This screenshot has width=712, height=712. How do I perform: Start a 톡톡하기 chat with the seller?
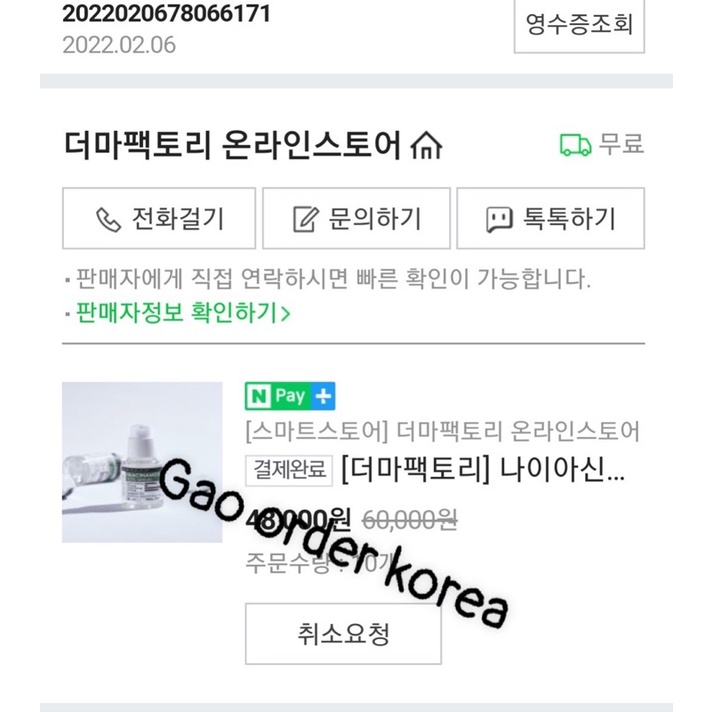pyautogui.click(x=550, y=218)
